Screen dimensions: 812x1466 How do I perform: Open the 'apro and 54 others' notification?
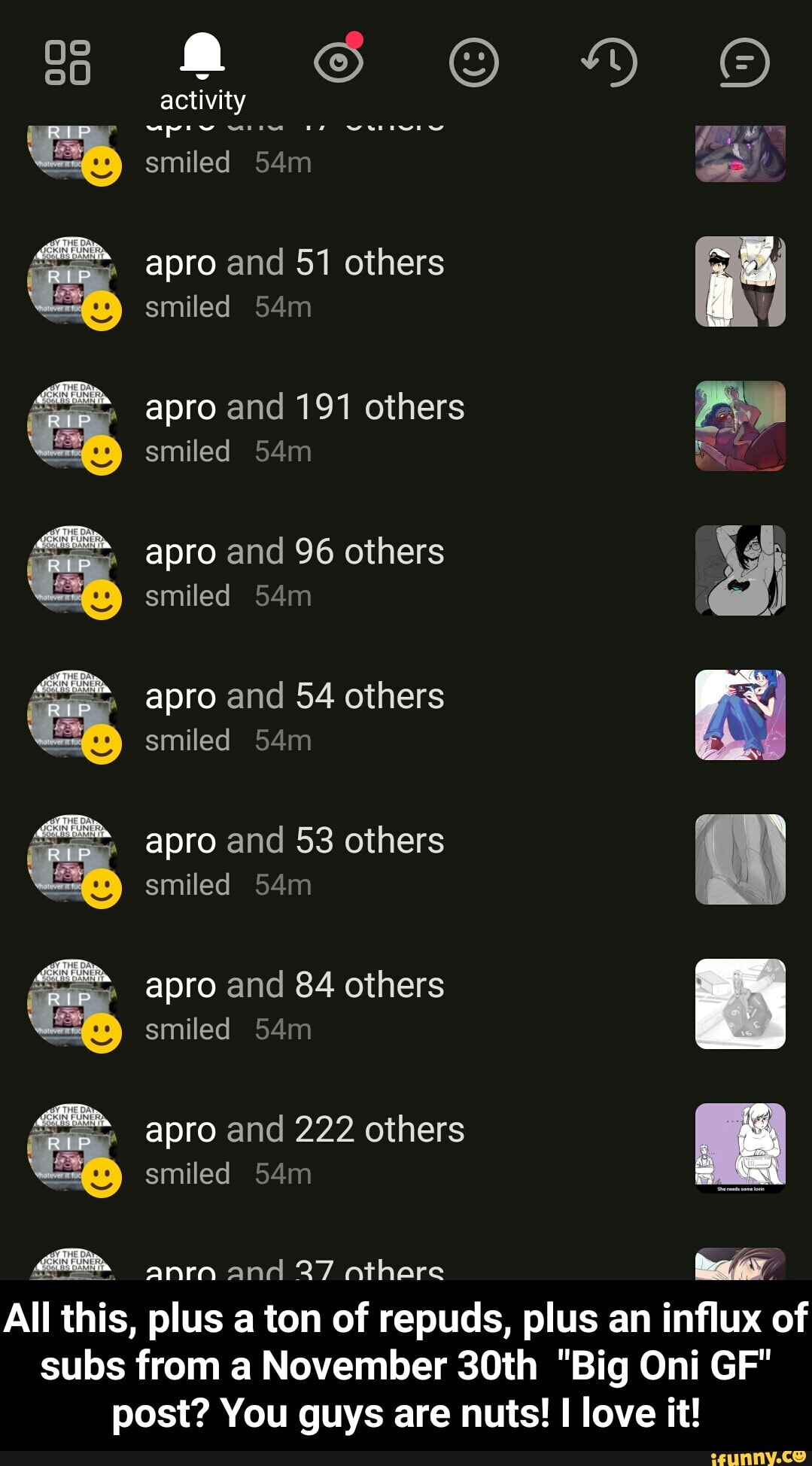(406, 716)
